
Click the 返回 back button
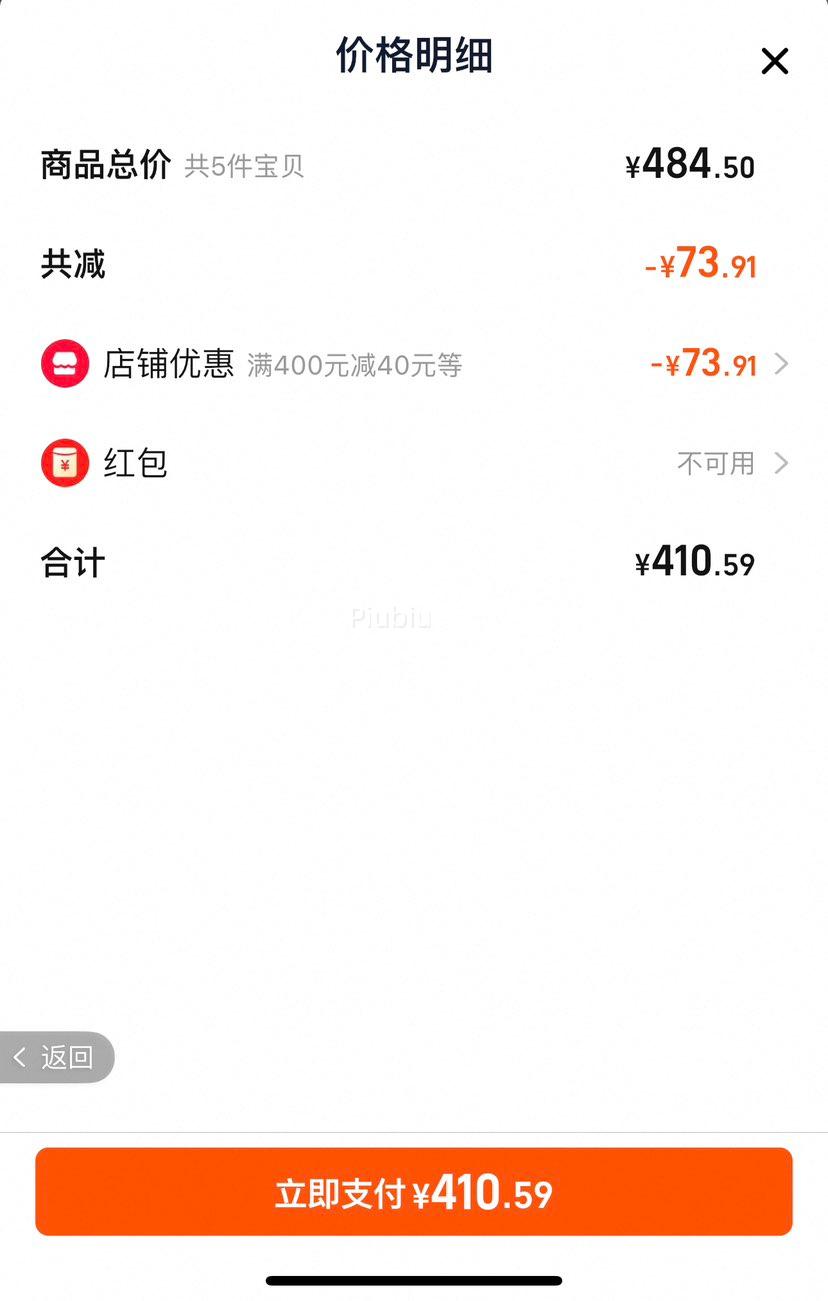(x=57, y=1056)
